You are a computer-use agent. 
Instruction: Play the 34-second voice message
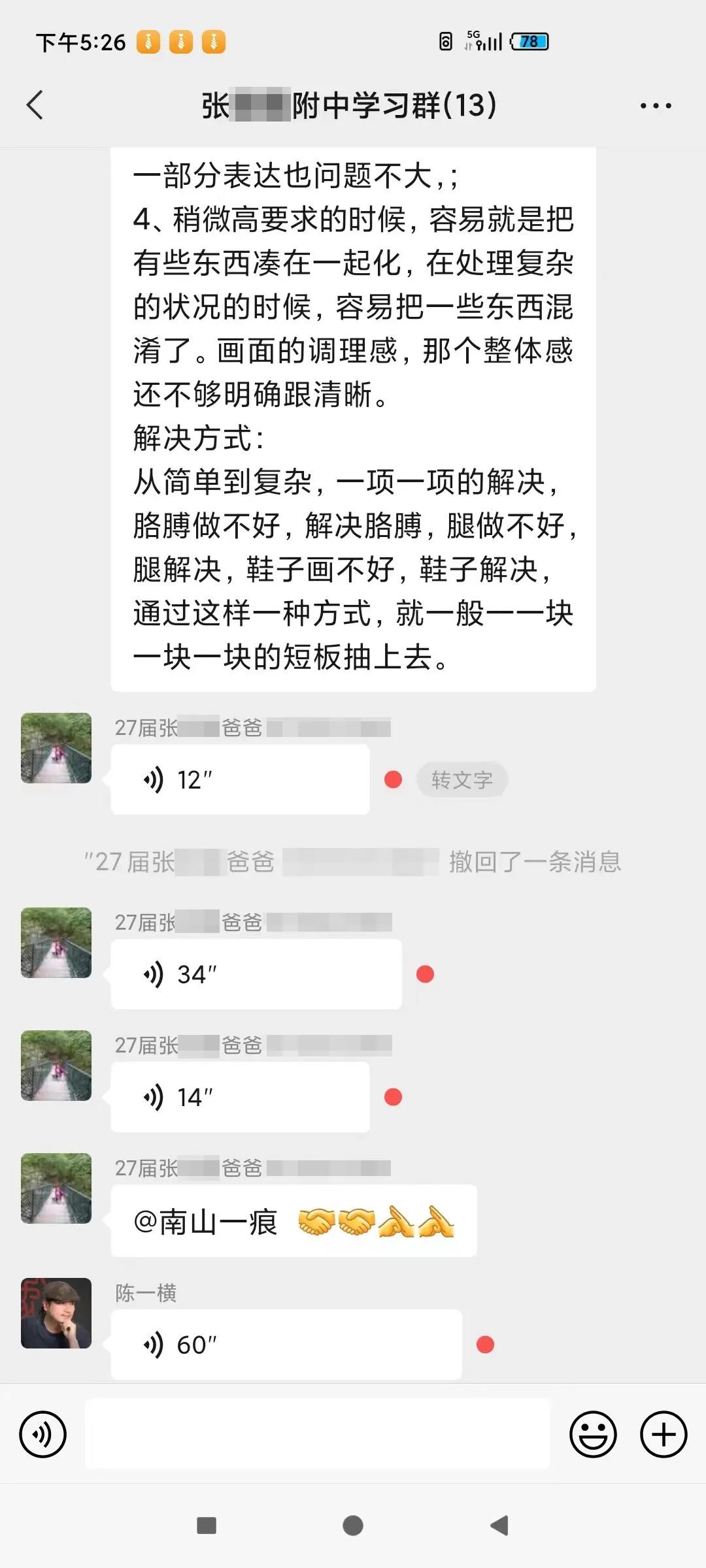256,974
